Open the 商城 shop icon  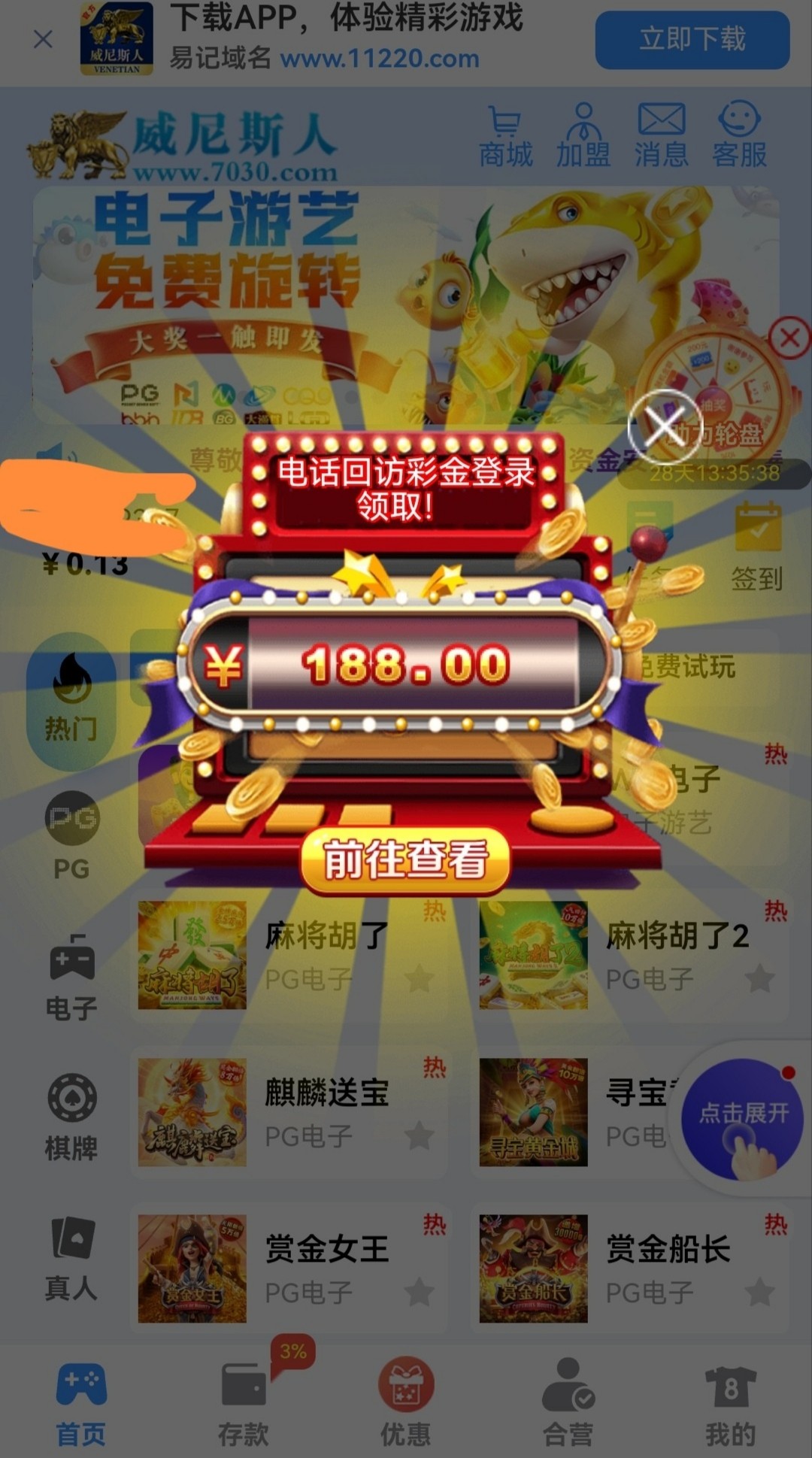pos(505,137)
